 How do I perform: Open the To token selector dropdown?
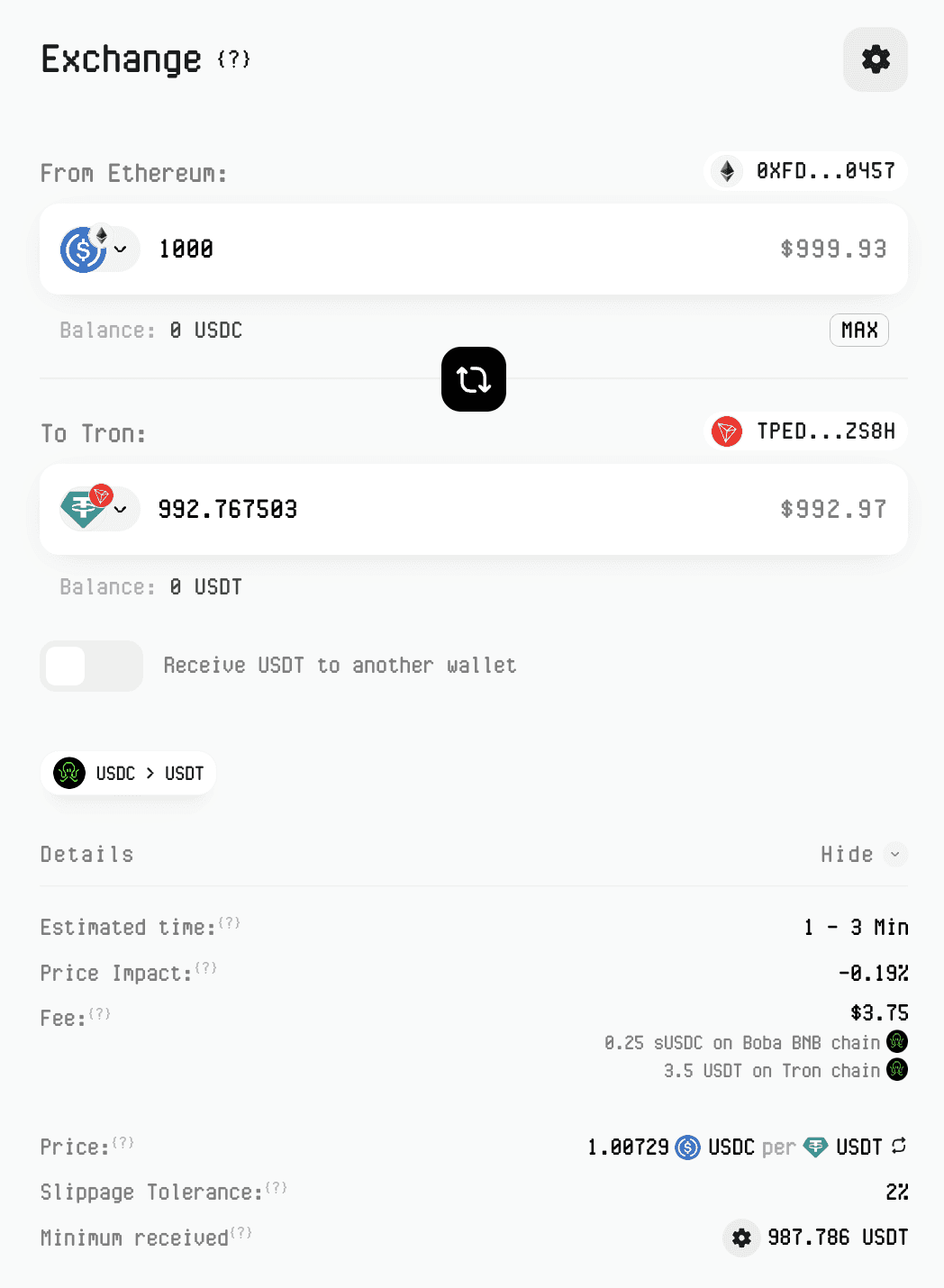(122, 509)
